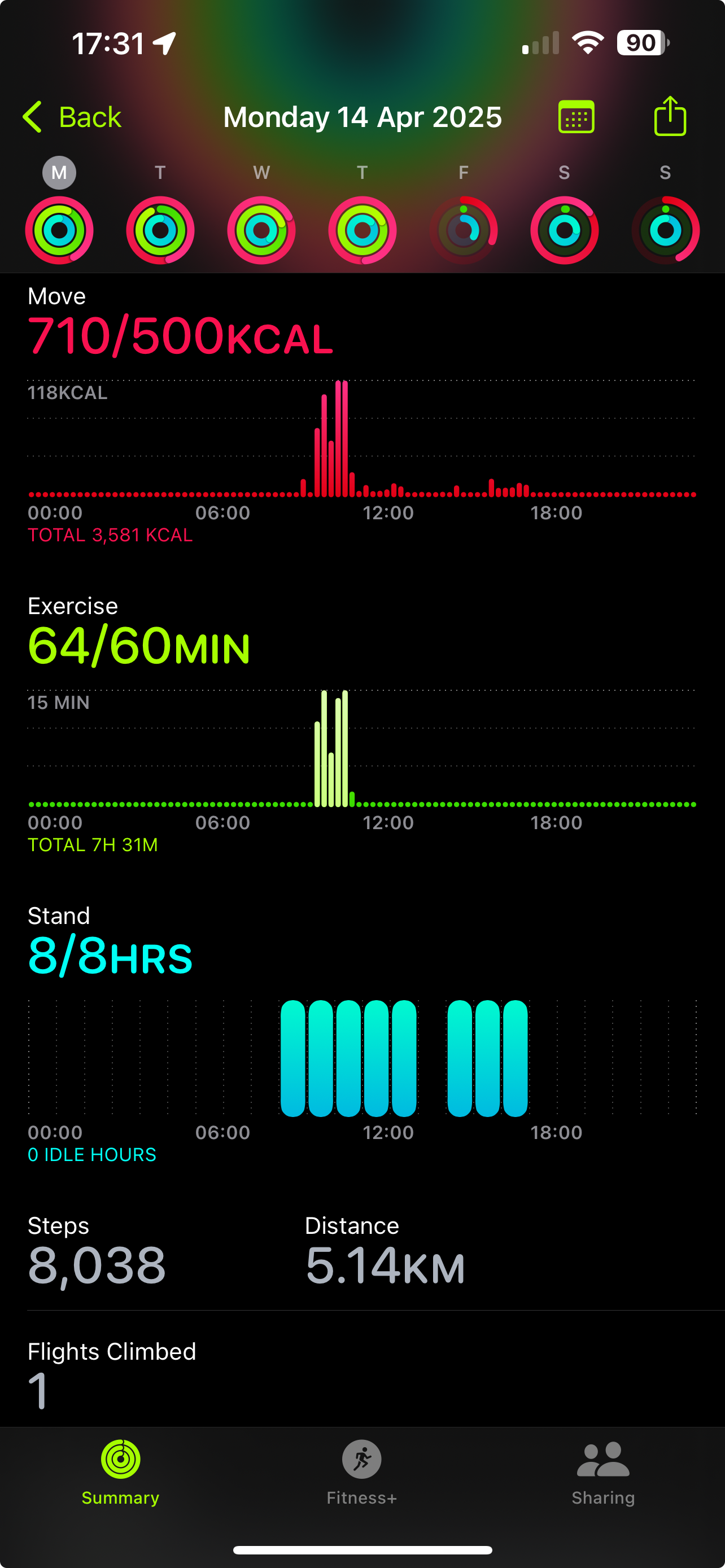725x1568 pixels.
Task: Open the Summary tab
Action: pos(120,1472)
